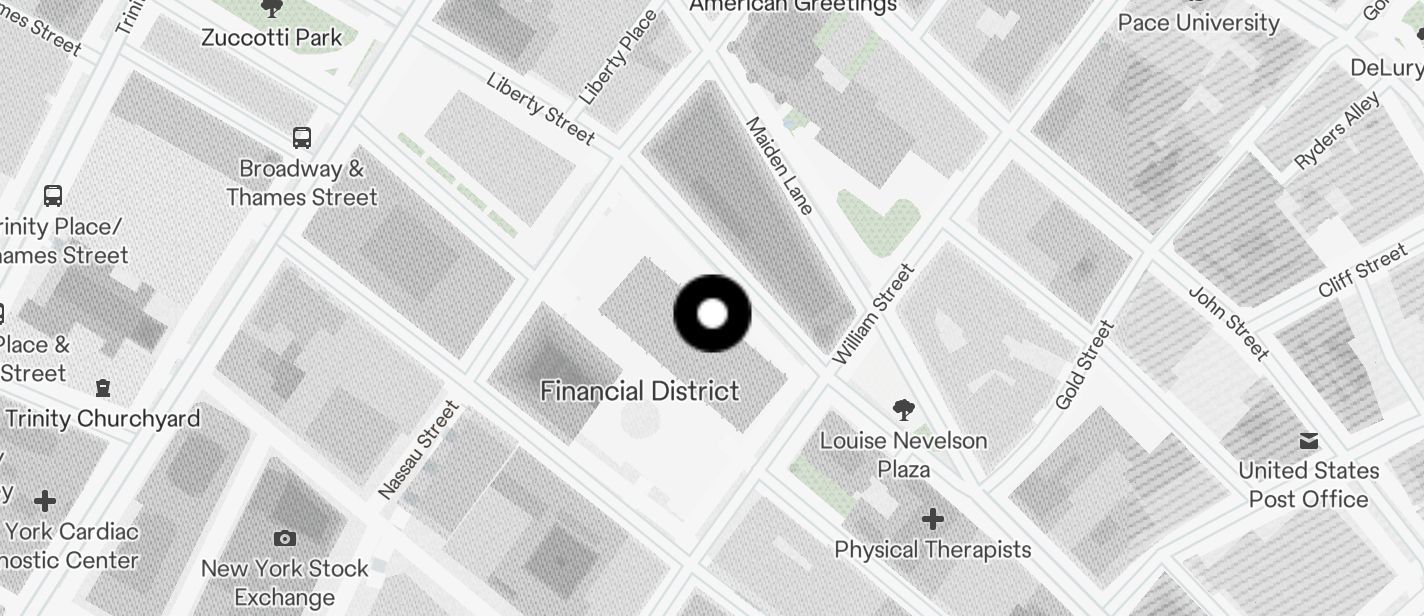Viewport: 1424px width, 616px height.
Task: Select the Zuccotti Park map marker
Action: point(271,10)
